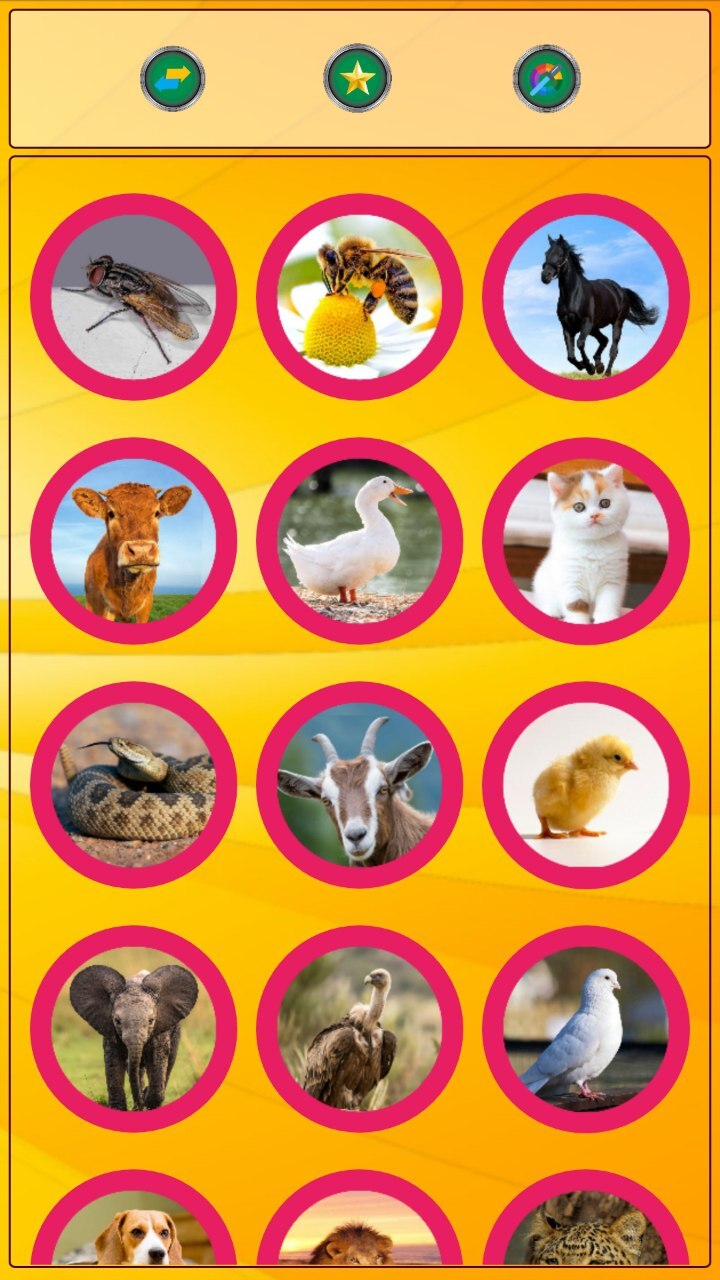Tap the gold star icon
The height and width of the screenshot is (1280, 720).
pos(357,78)
